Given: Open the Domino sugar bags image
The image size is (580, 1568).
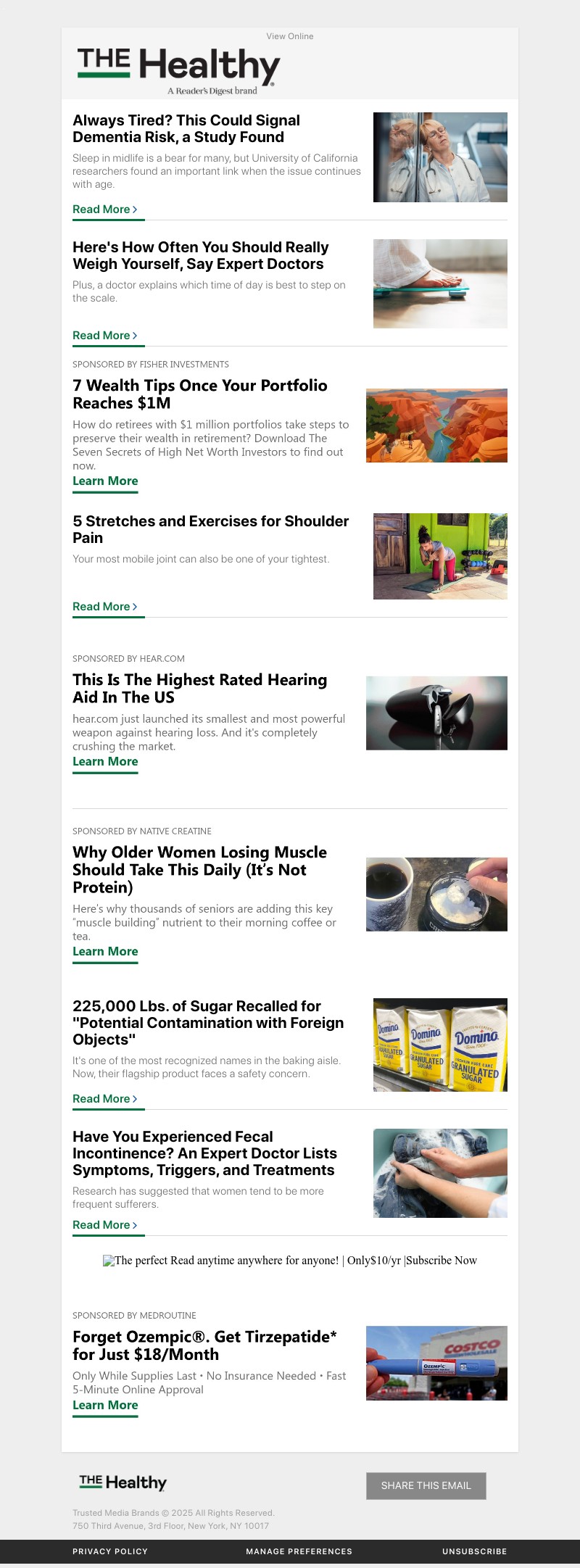Looking at the screenshot, I should pyautogui.click(x=440, y=1045).
